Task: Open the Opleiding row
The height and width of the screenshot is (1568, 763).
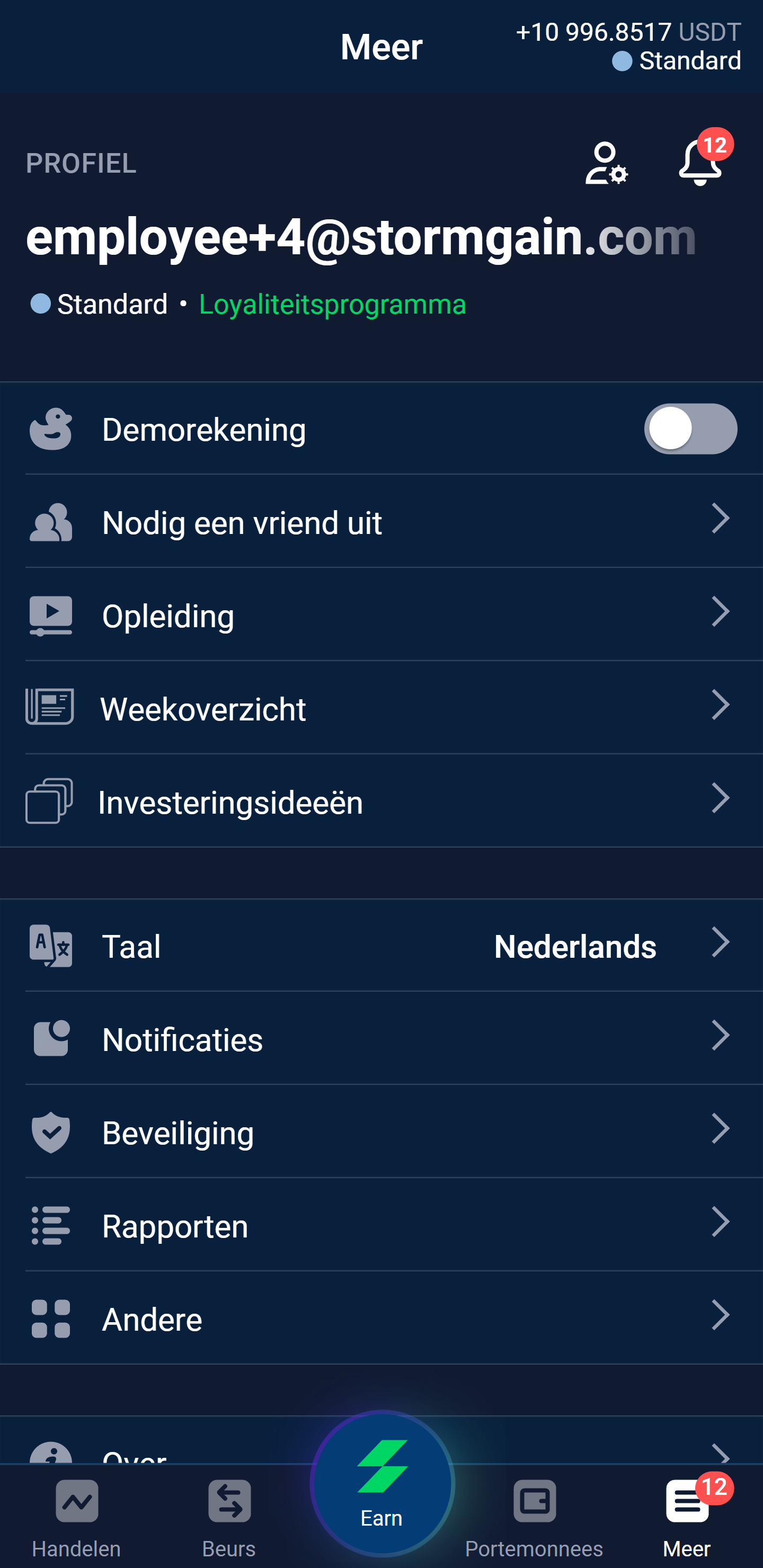Action: (x=381, y=615)
